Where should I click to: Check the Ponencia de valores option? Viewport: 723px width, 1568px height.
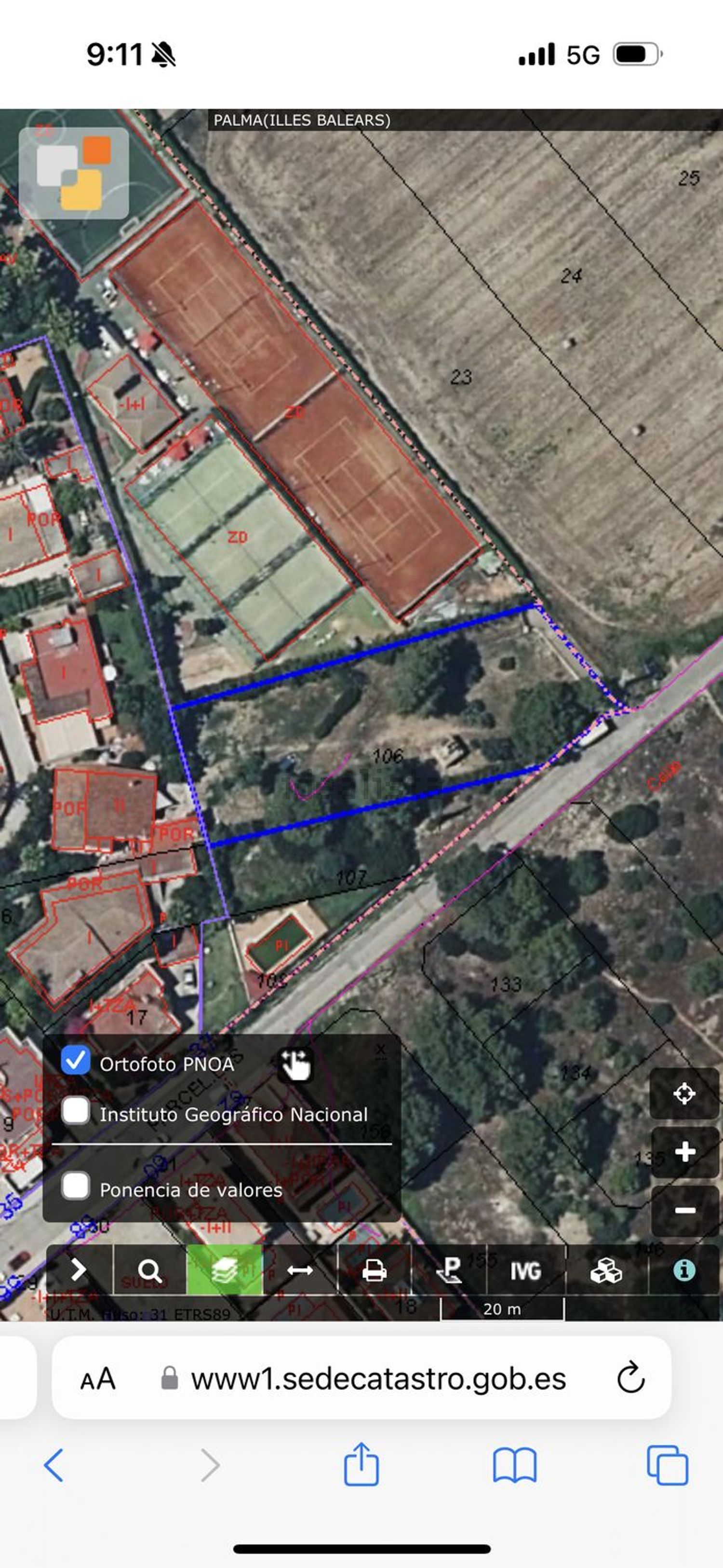coord(75,1186)
